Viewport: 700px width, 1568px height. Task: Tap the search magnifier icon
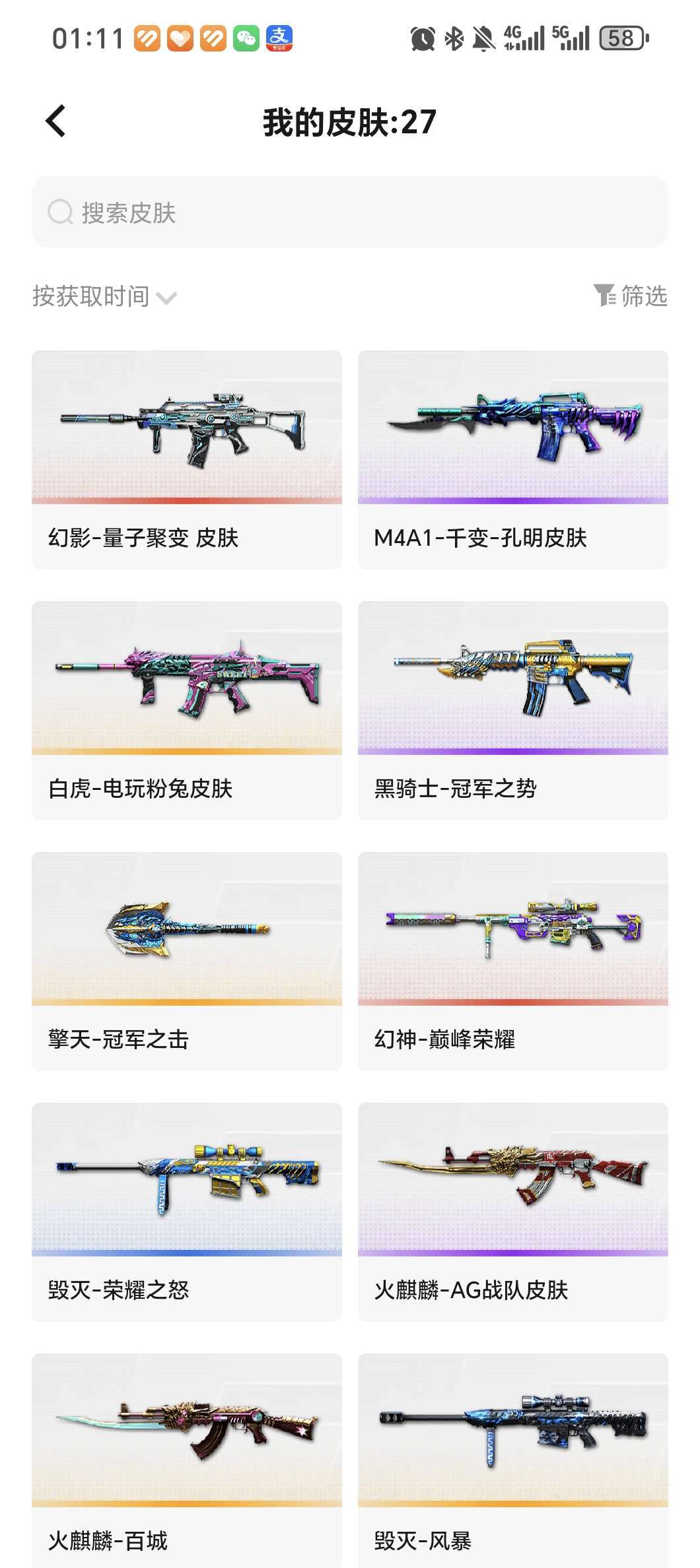coord(61,211)
